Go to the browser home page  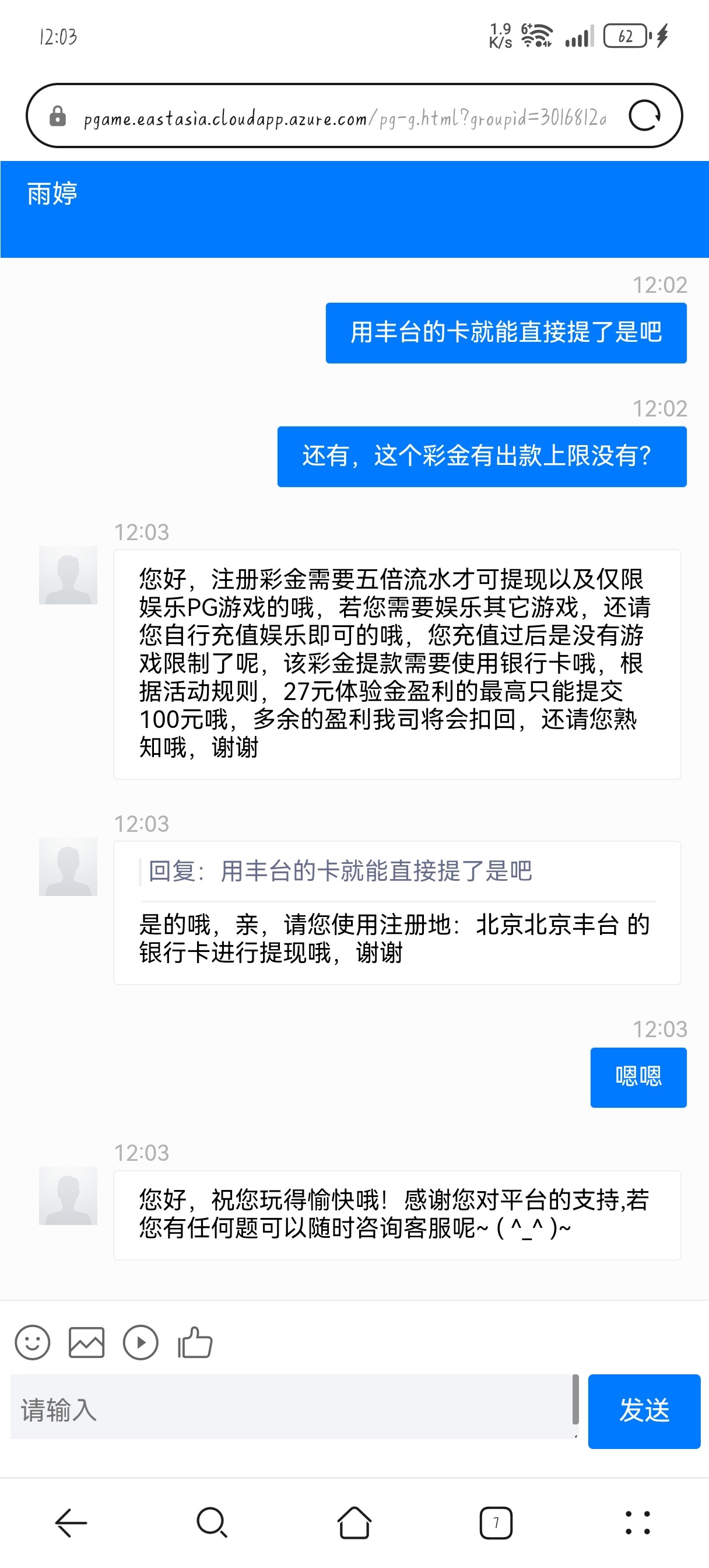[x=354, y=1522]
